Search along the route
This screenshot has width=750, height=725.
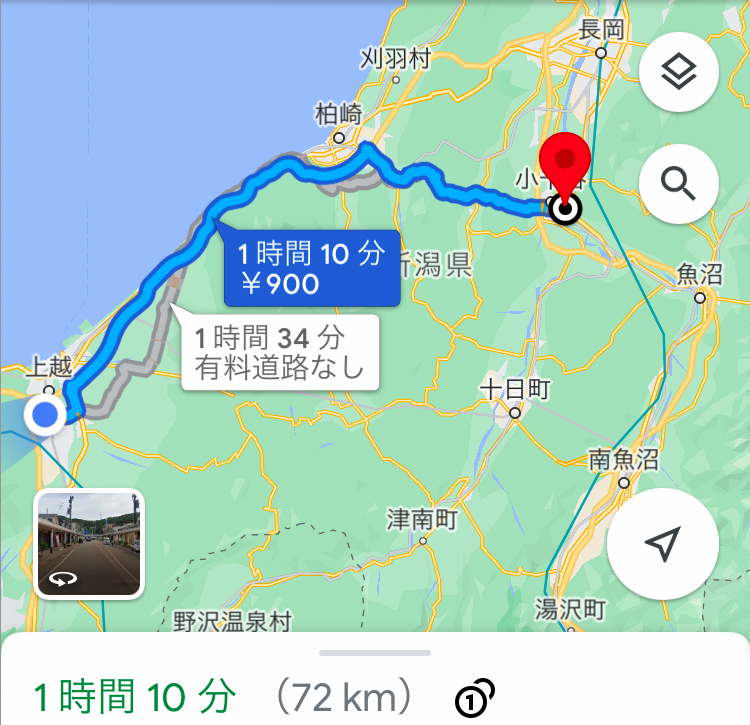coord(678,185)
